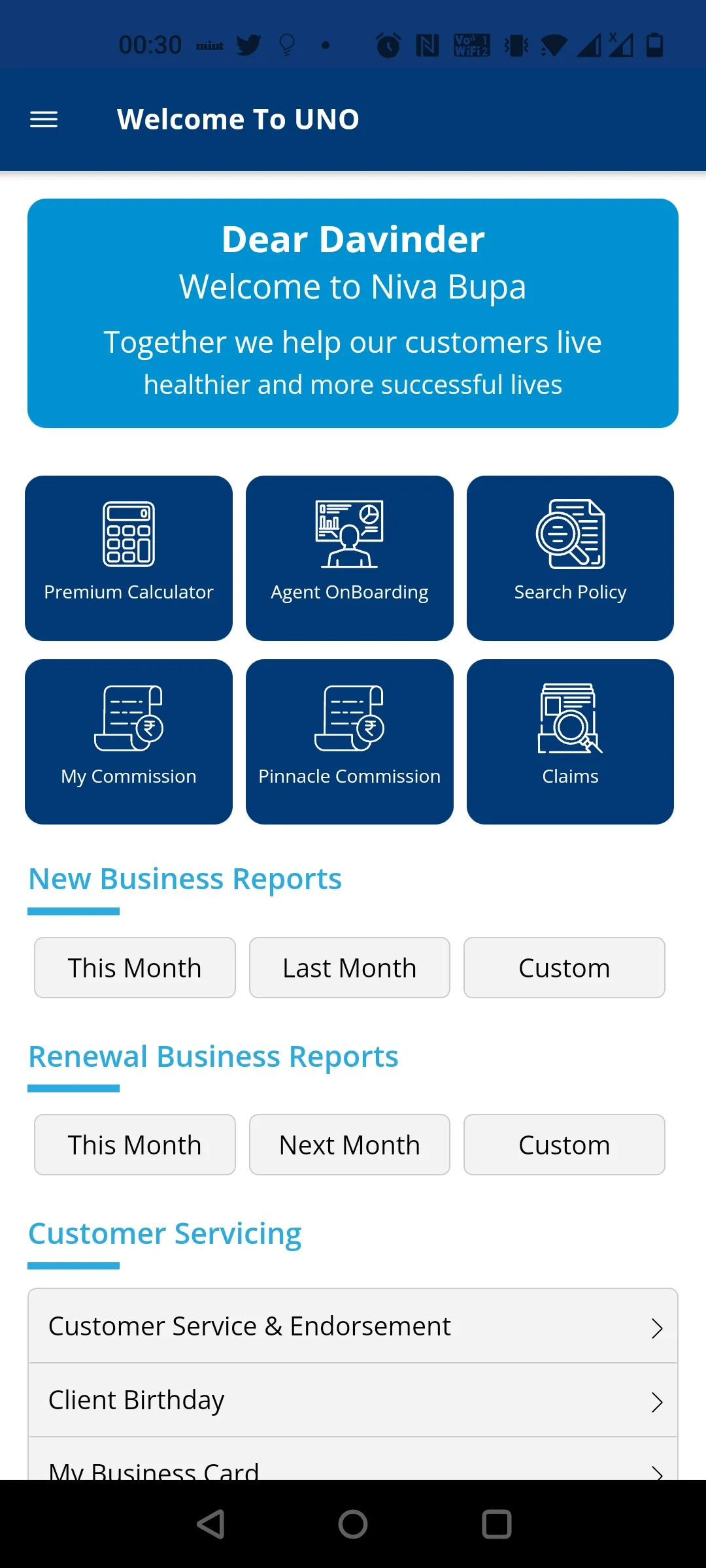Select This Month under New Business Reports
The image size is (706, 1568).
pyautogui.click(x=135, y=968)
